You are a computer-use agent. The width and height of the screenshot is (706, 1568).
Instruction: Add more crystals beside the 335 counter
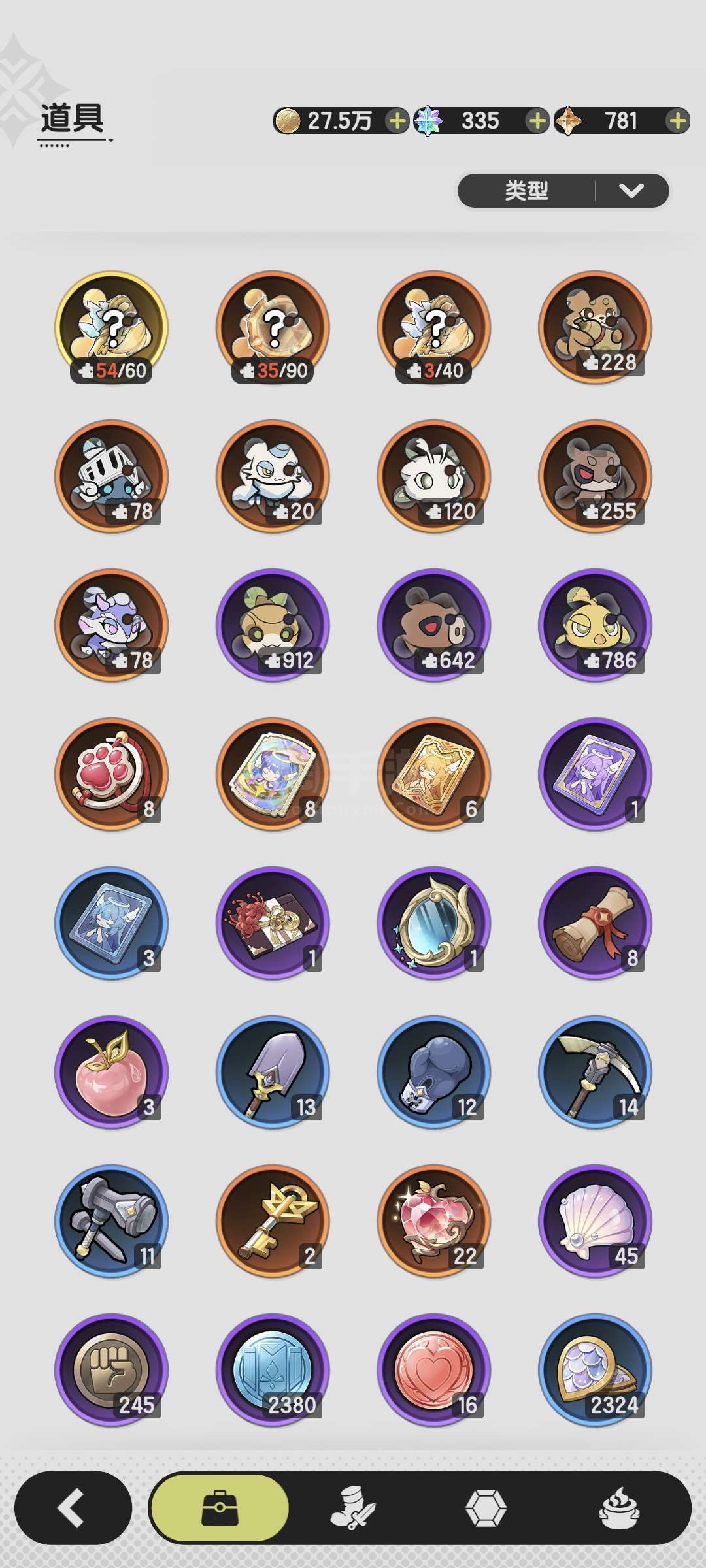(x=537, y=121)
